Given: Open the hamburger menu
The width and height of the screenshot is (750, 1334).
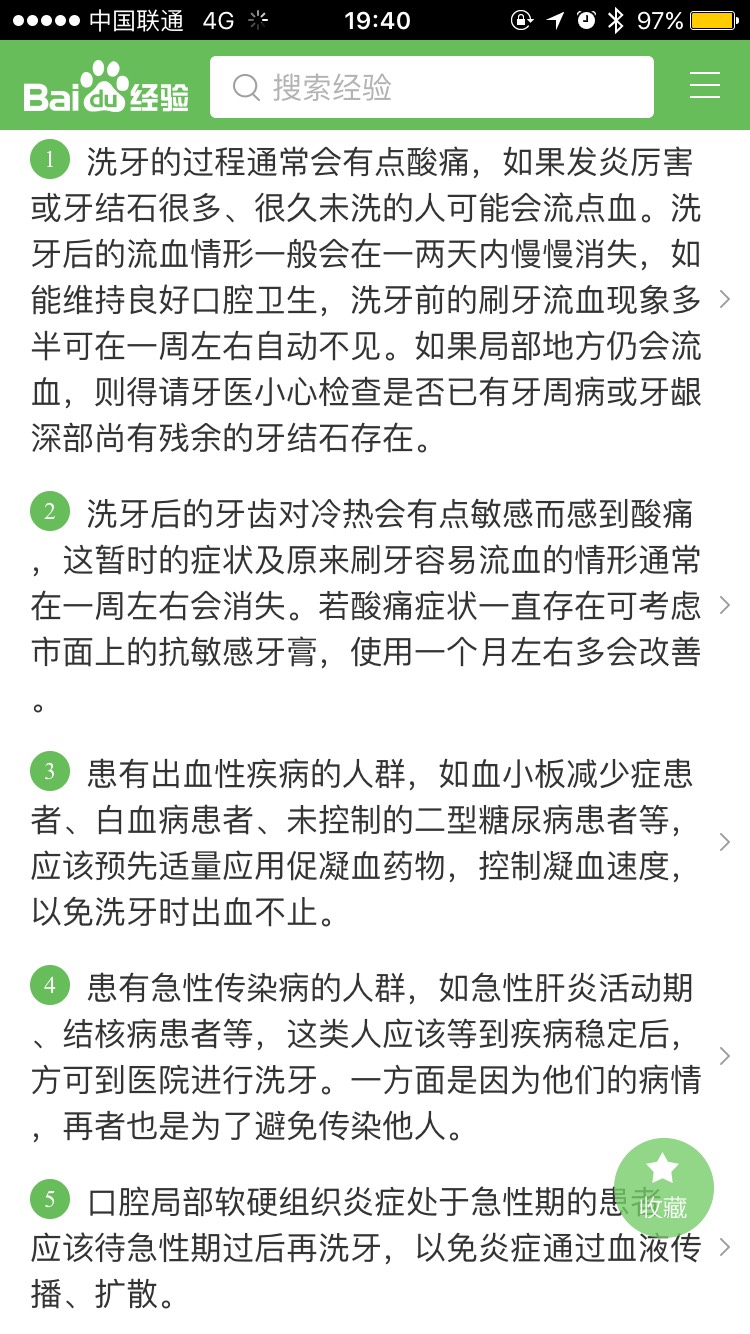Looking at the screenshot, I should 705,86.
